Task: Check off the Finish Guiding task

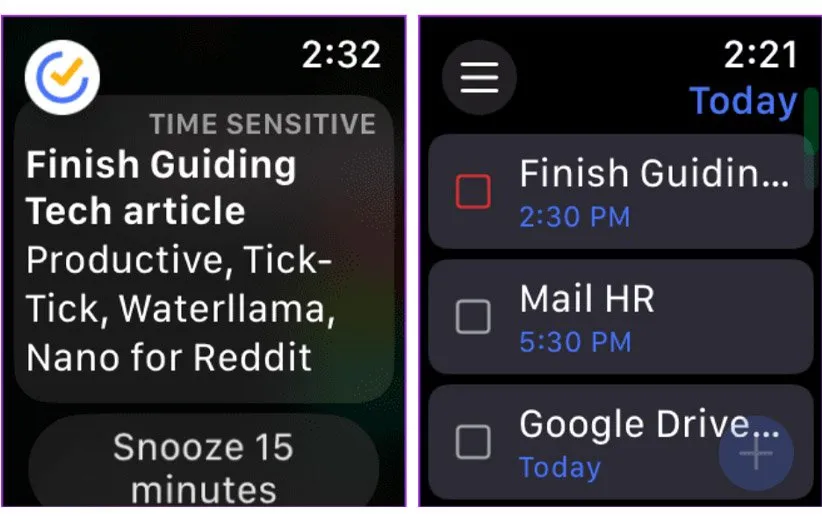Action: pos(473,191)
